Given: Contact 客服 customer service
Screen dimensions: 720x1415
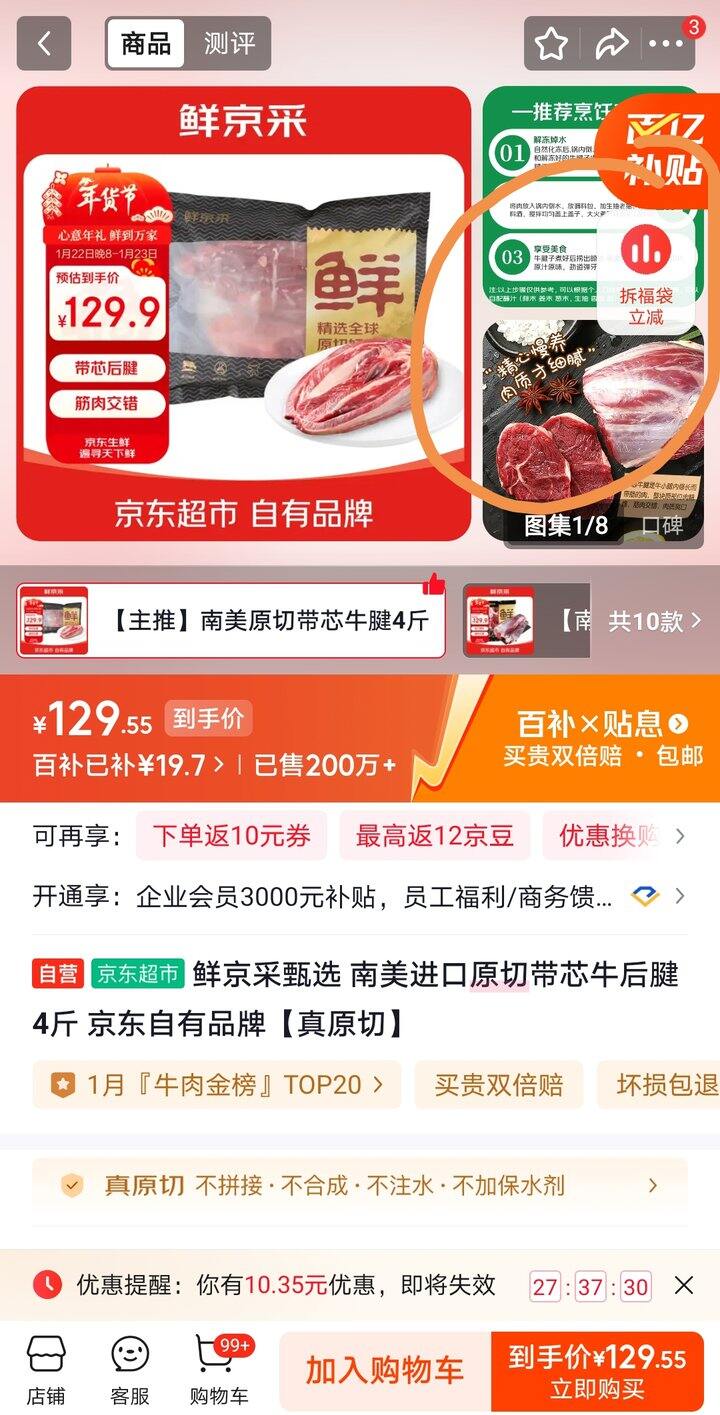Looking at the screenshot, I should pyautogui.click(x=130, y=1370).
